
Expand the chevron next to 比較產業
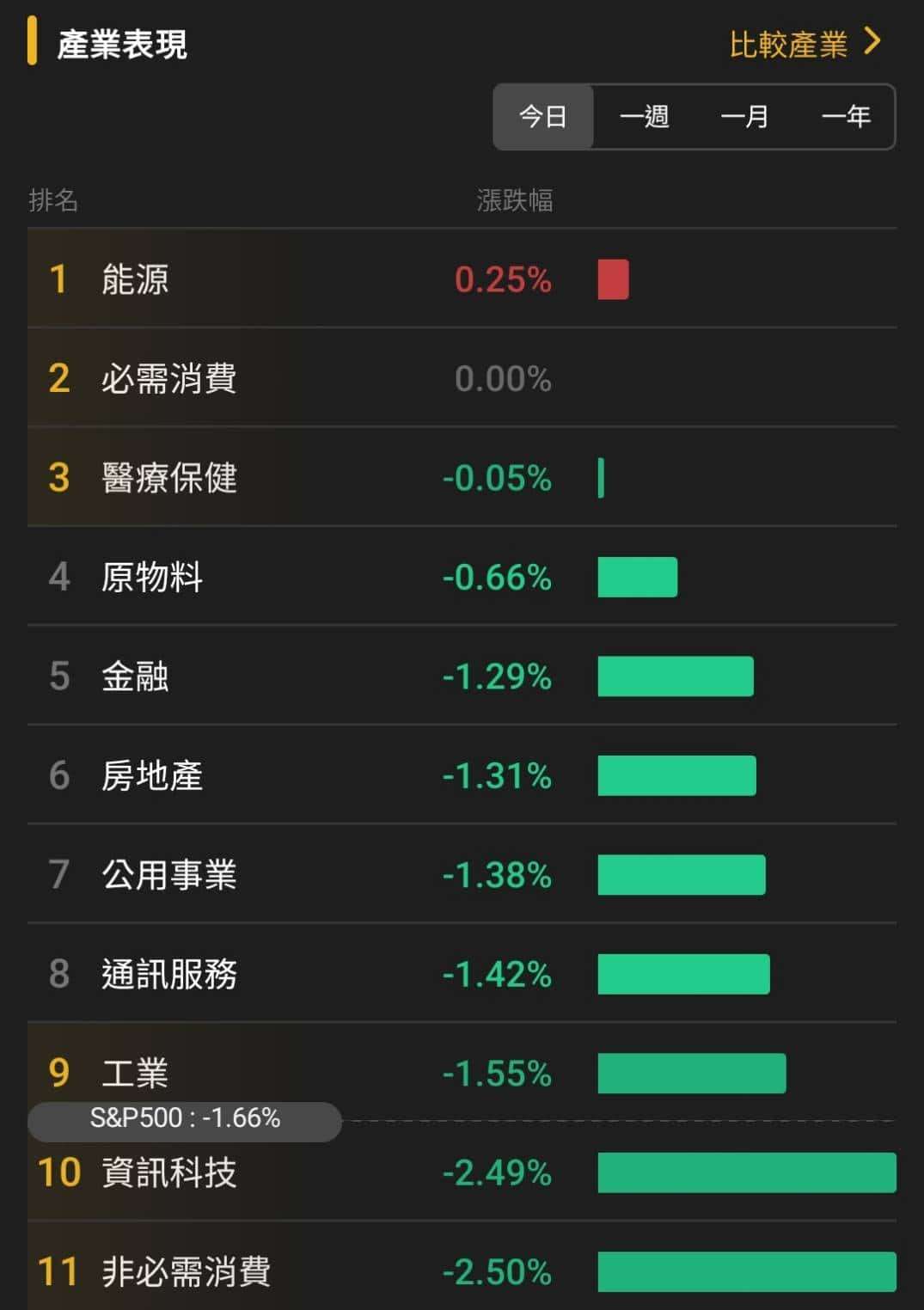coord(872,42)
